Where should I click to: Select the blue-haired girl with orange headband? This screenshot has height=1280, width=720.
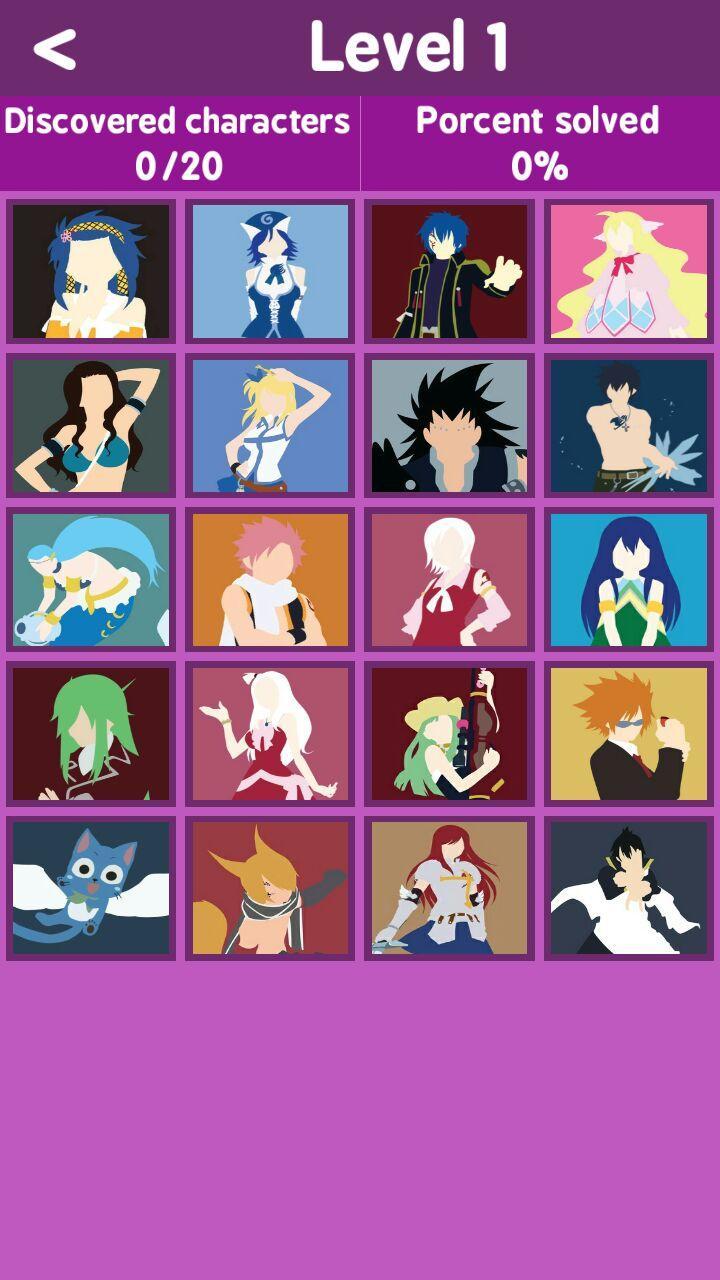(x=92, y=271)
